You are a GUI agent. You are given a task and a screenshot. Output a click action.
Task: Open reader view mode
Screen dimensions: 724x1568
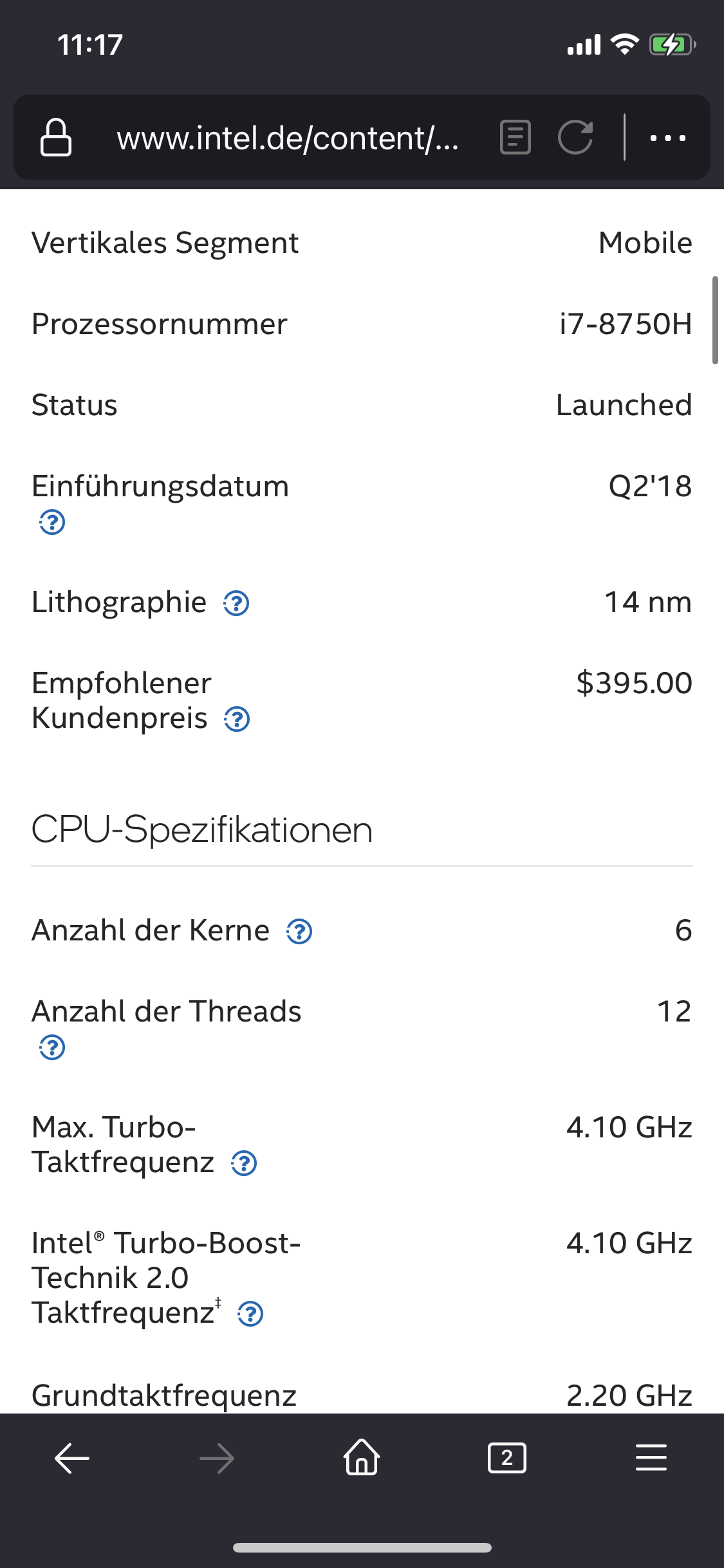click(x=515, y=137)
